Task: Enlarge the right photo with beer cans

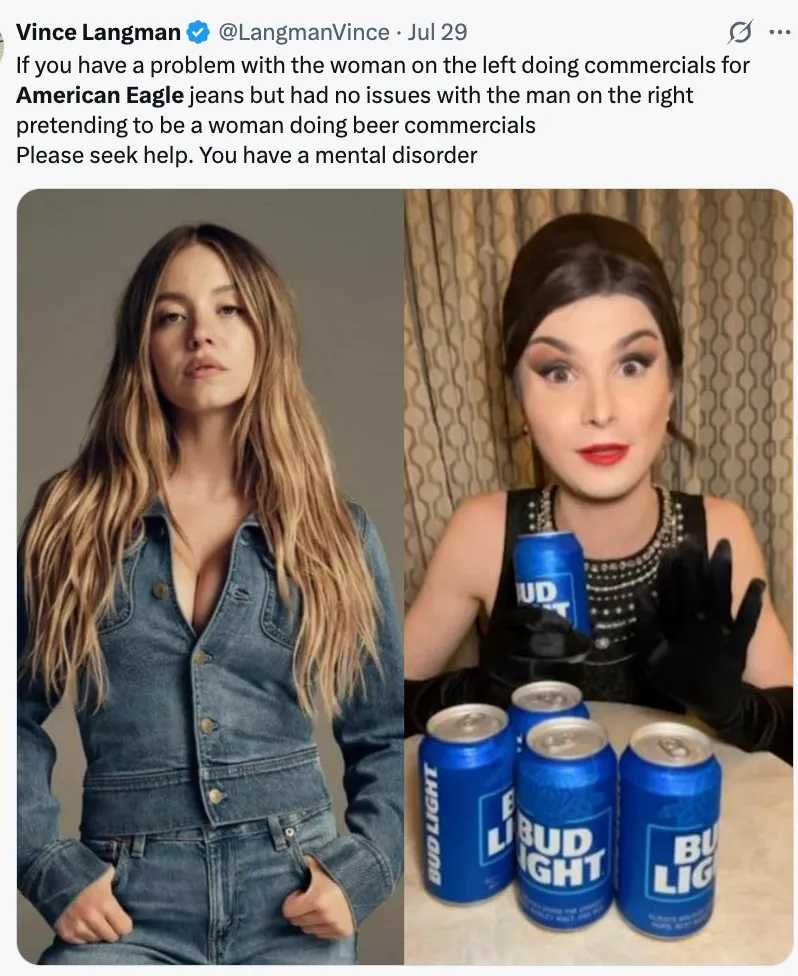Action: point(598,577)
